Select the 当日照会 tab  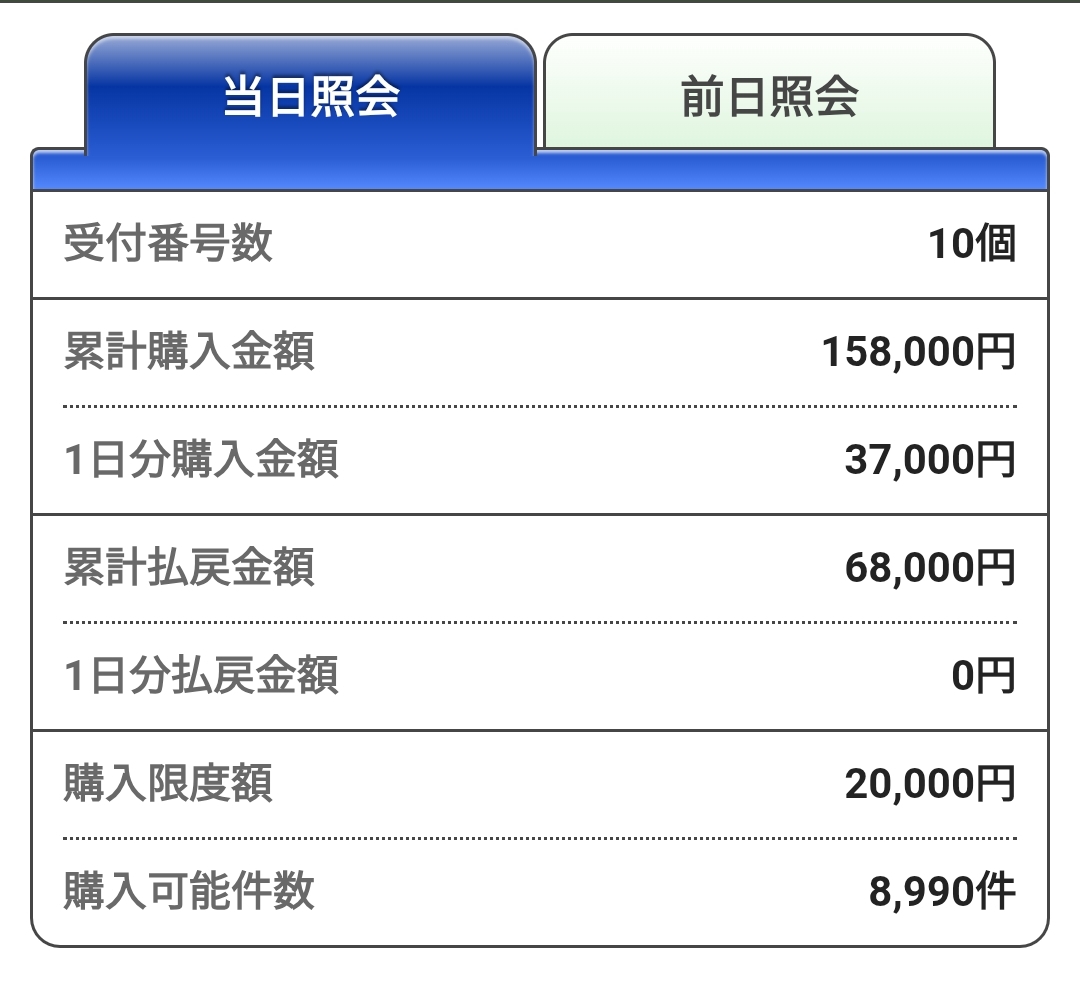(x=310, y=97)
